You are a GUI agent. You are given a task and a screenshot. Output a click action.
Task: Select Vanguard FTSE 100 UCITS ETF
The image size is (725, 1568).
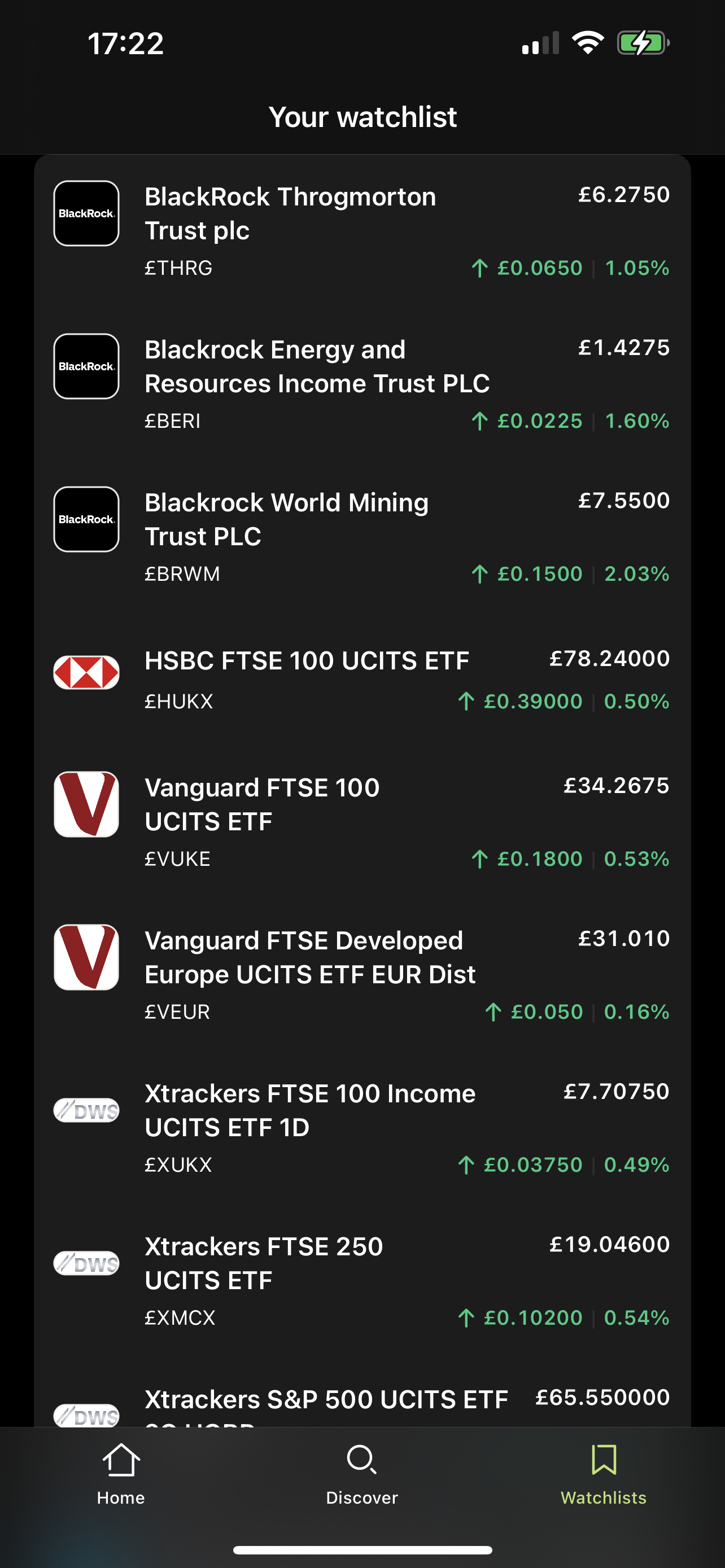pyautogui.click(x=362, y=822)
